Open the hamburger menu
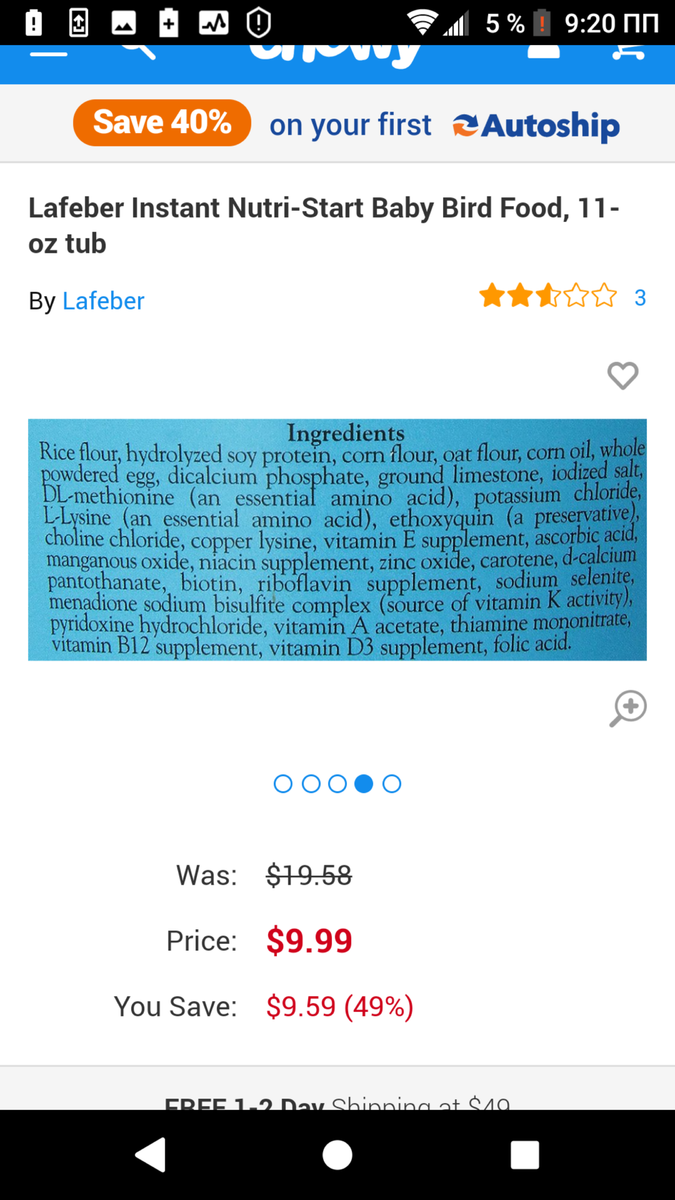 coord(49,52)
